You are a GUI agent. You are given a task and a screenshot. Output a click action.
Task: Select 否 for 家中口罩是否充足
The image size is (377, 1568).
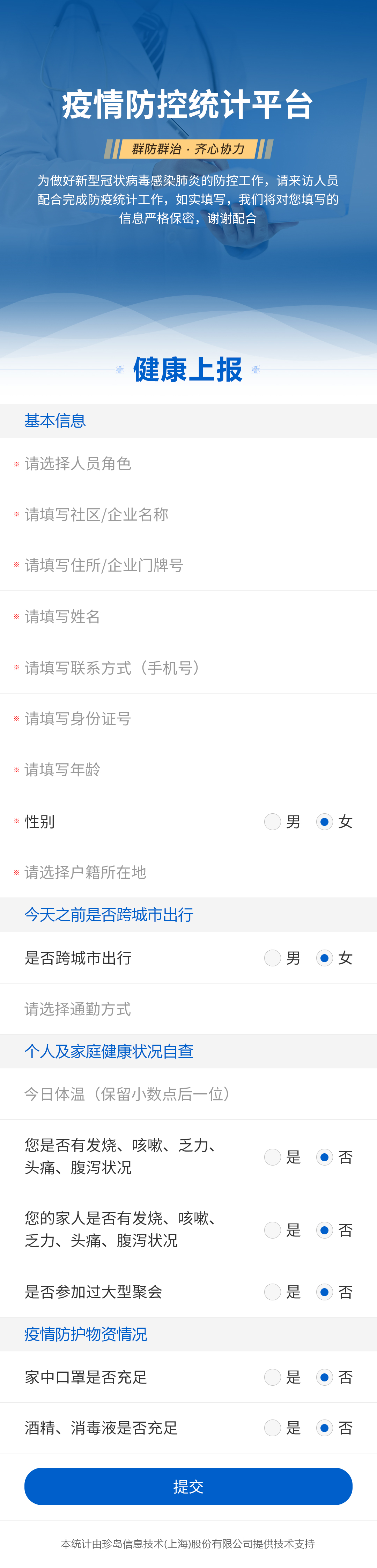tap(325, 1378)
